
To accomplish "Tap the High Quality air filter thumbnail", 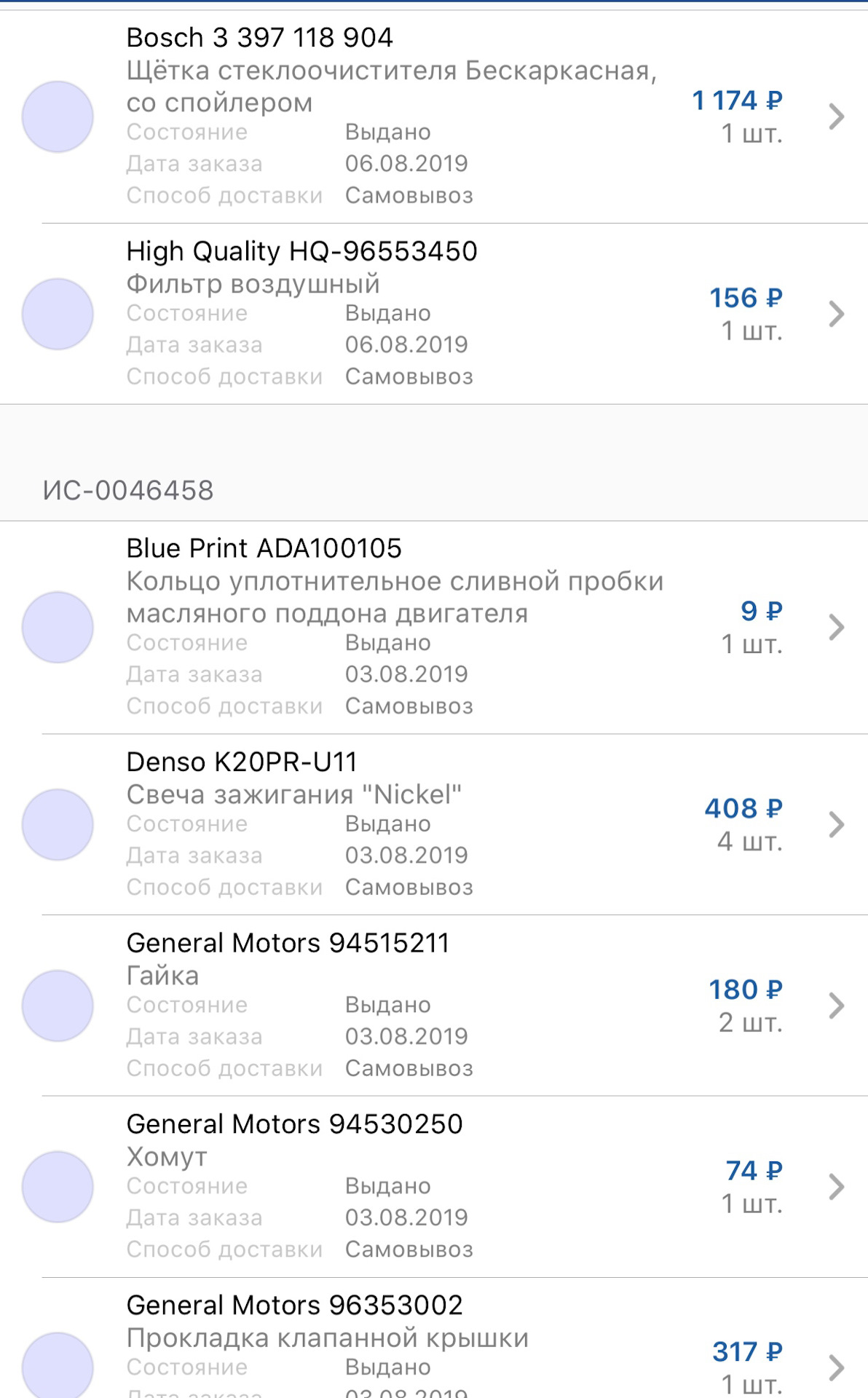I will click(58, 313).
